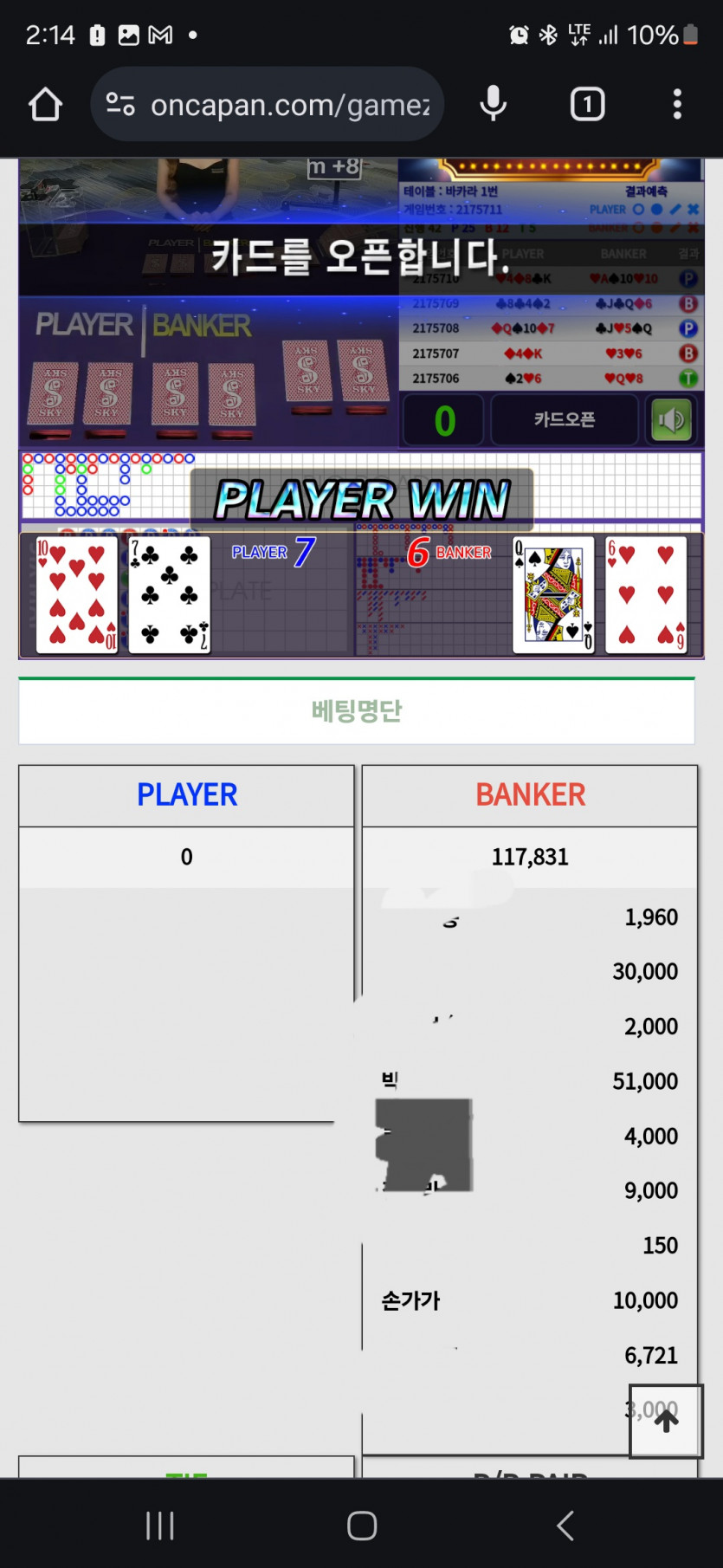Jump back to top with the arrow button
This screenshot has height=1568, width=723.
(666, 1421)
